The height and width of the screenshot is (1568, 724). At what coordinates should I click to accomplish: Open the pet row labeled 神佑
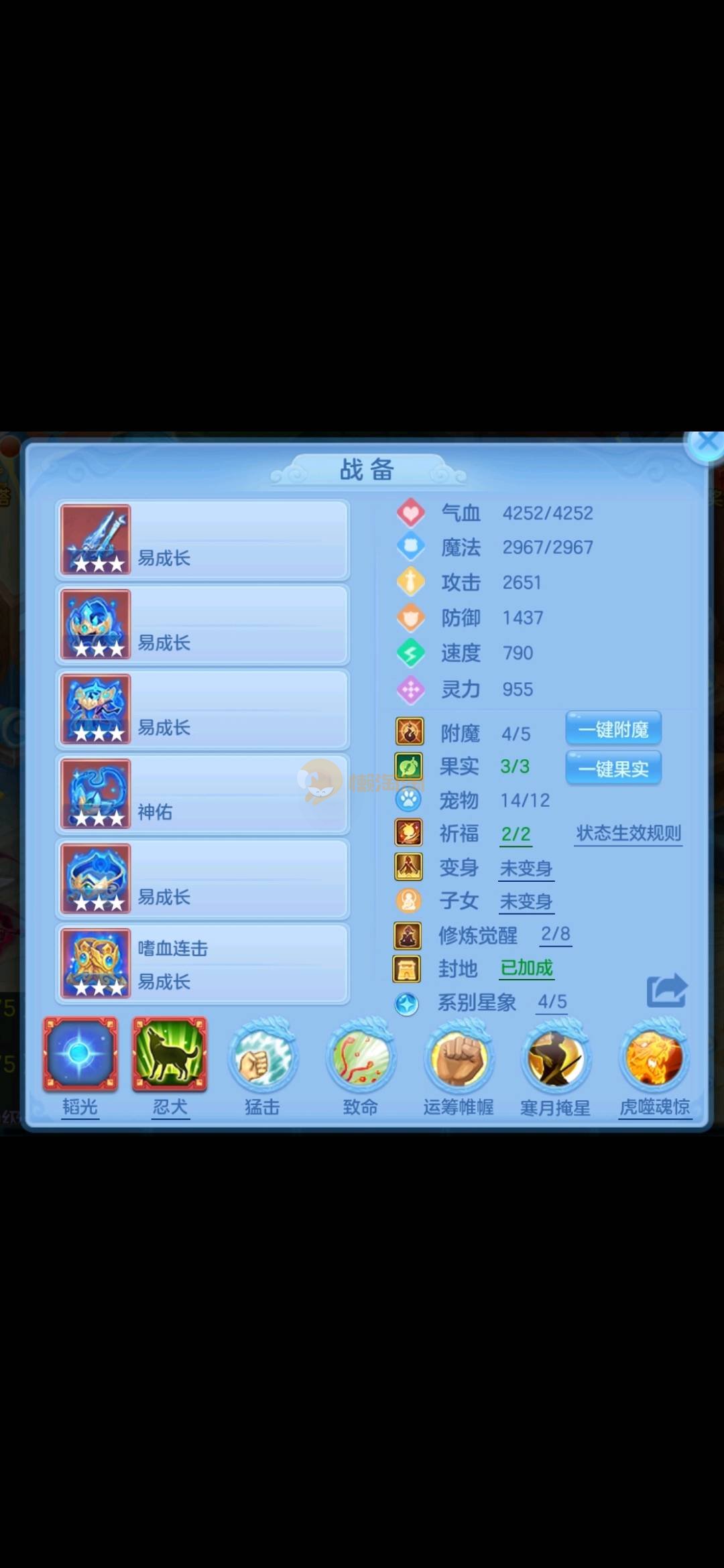pos(202,794)
